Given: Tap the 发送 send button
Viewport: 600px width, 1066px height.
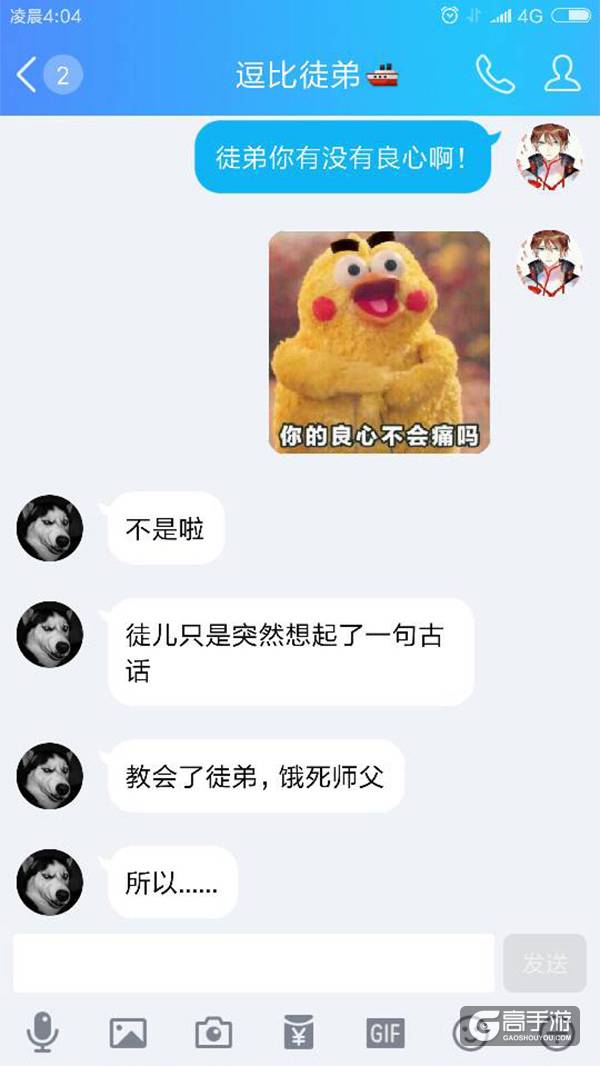Looking at the screenshot, I should click(545, 963).
